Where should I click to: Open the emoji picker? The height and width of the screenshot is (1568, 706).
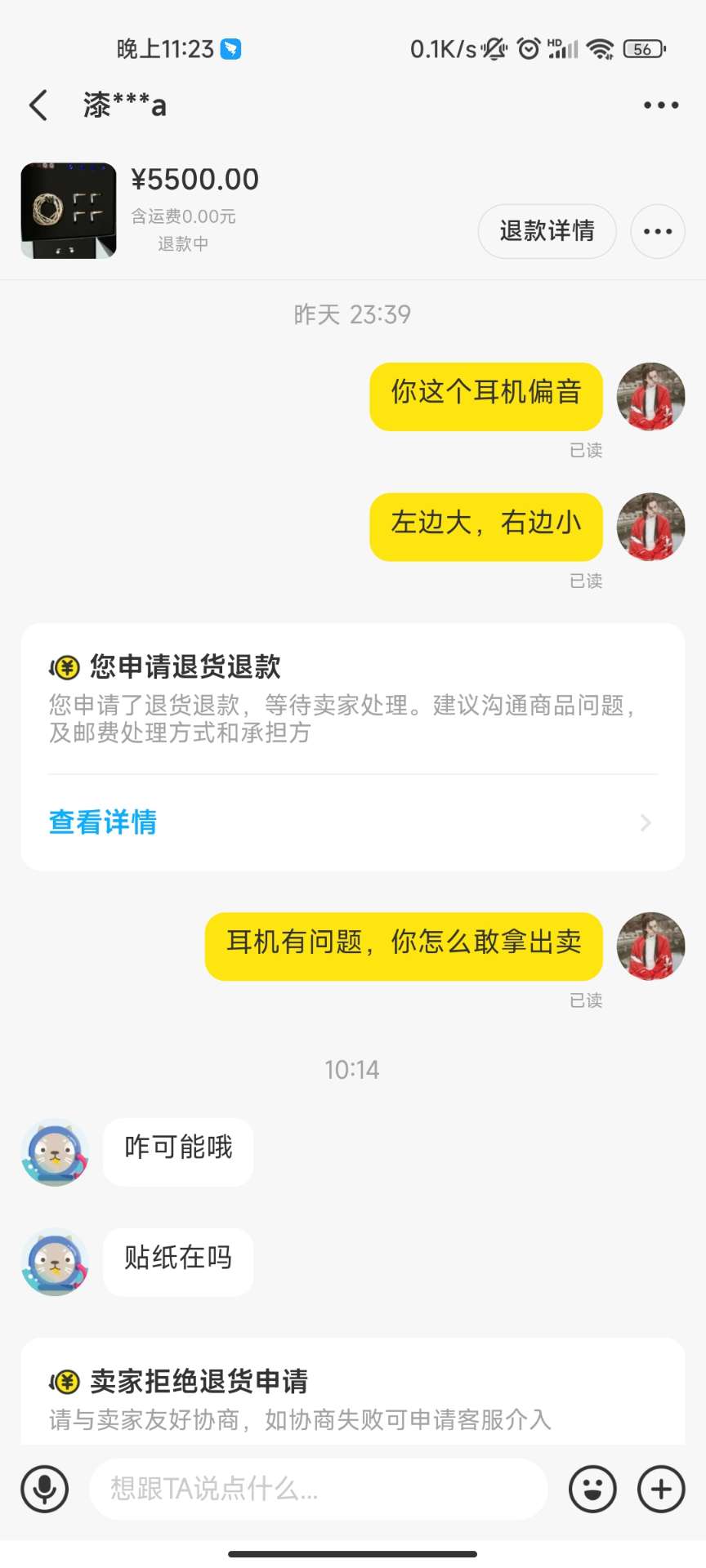click(x=592, y=1489)
